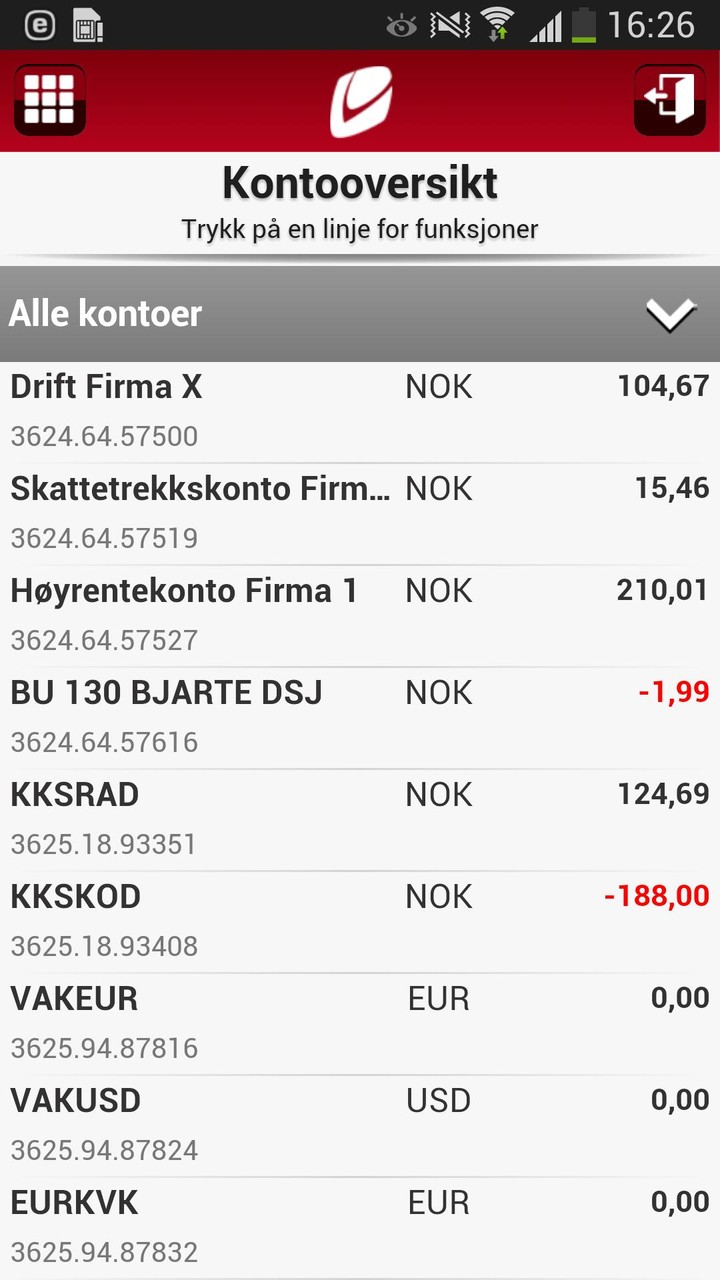The height and width of the screenshot is (1280, 720).
Task: Tap the logout icon
Action: [669, 100]
